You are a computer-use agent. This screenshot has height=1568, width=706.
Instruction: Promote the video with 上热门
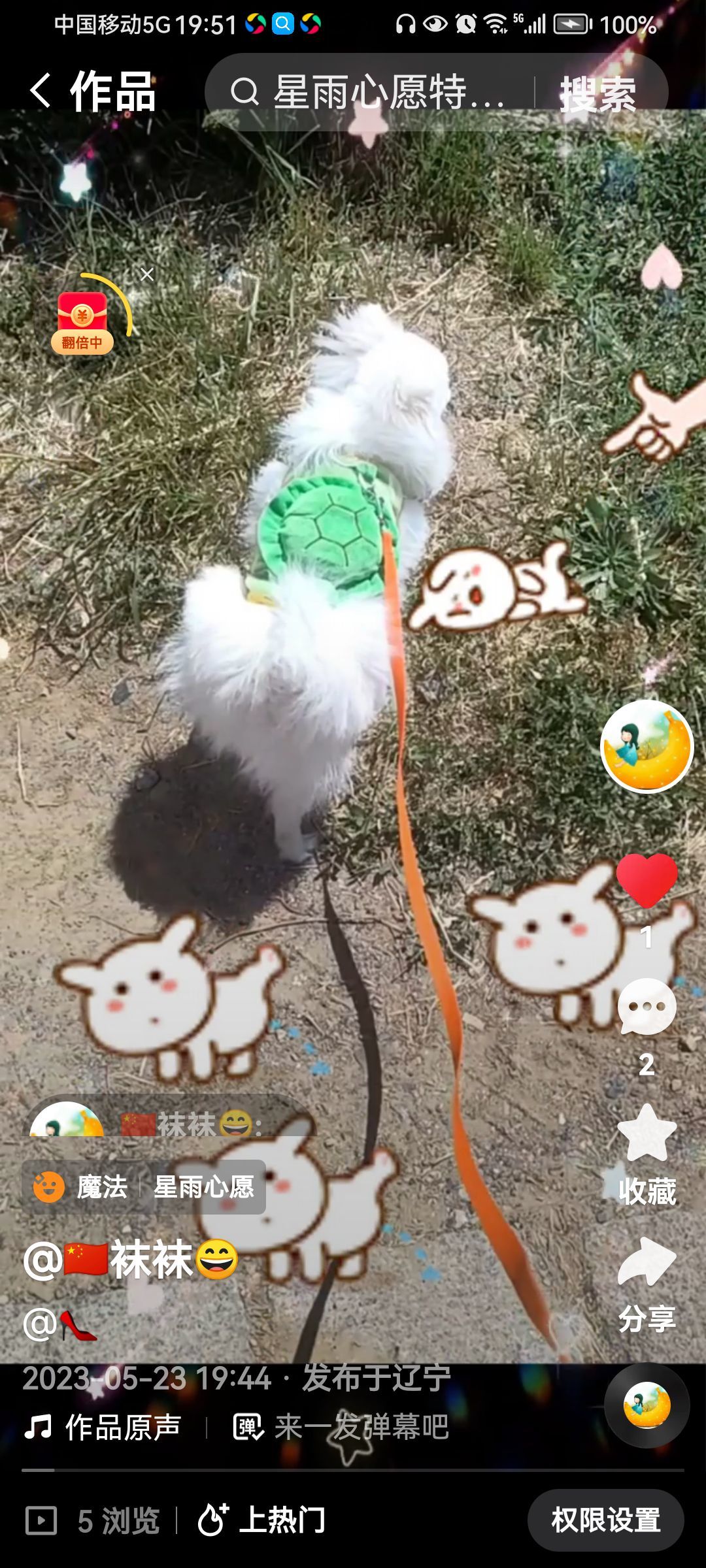coord(261,1520)
